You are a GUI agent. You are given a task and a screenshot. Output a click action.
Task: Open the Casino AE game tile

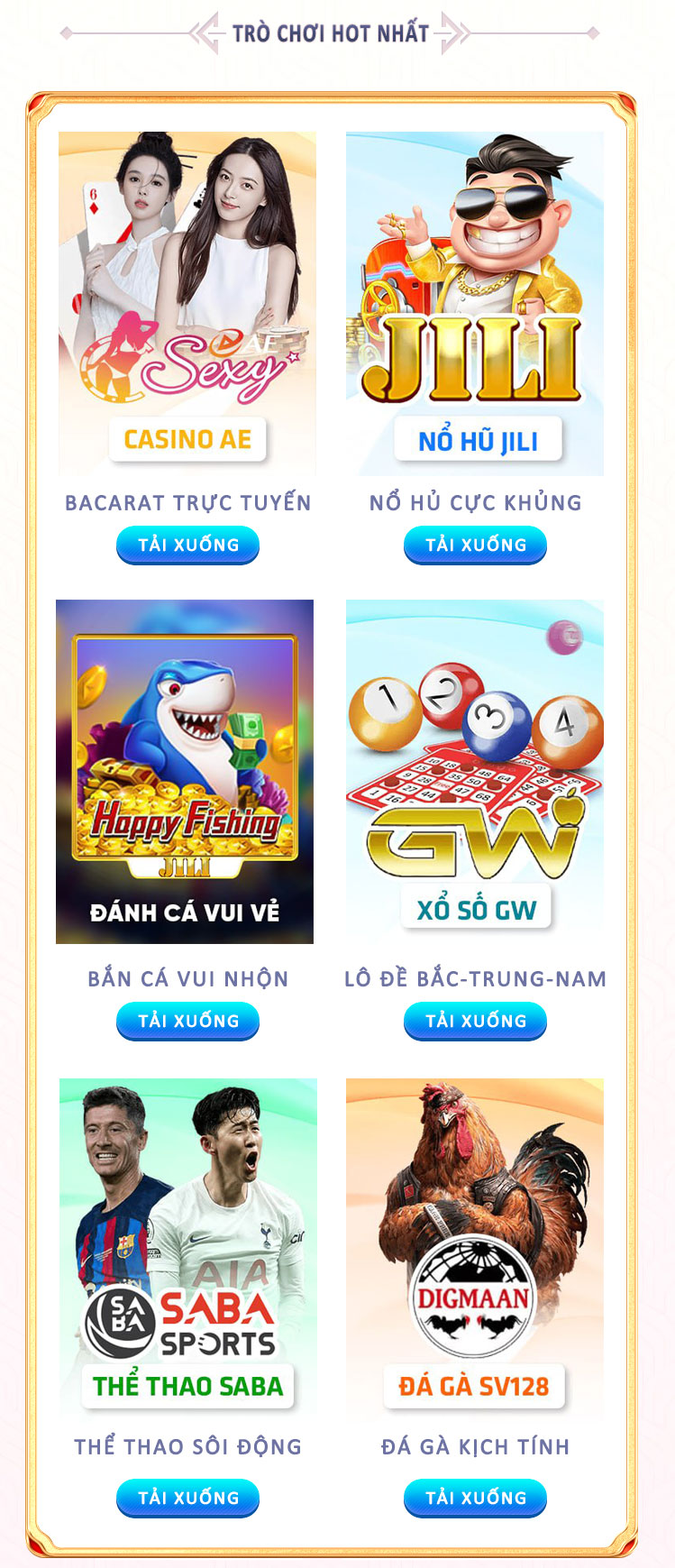[x=187, y=303]
